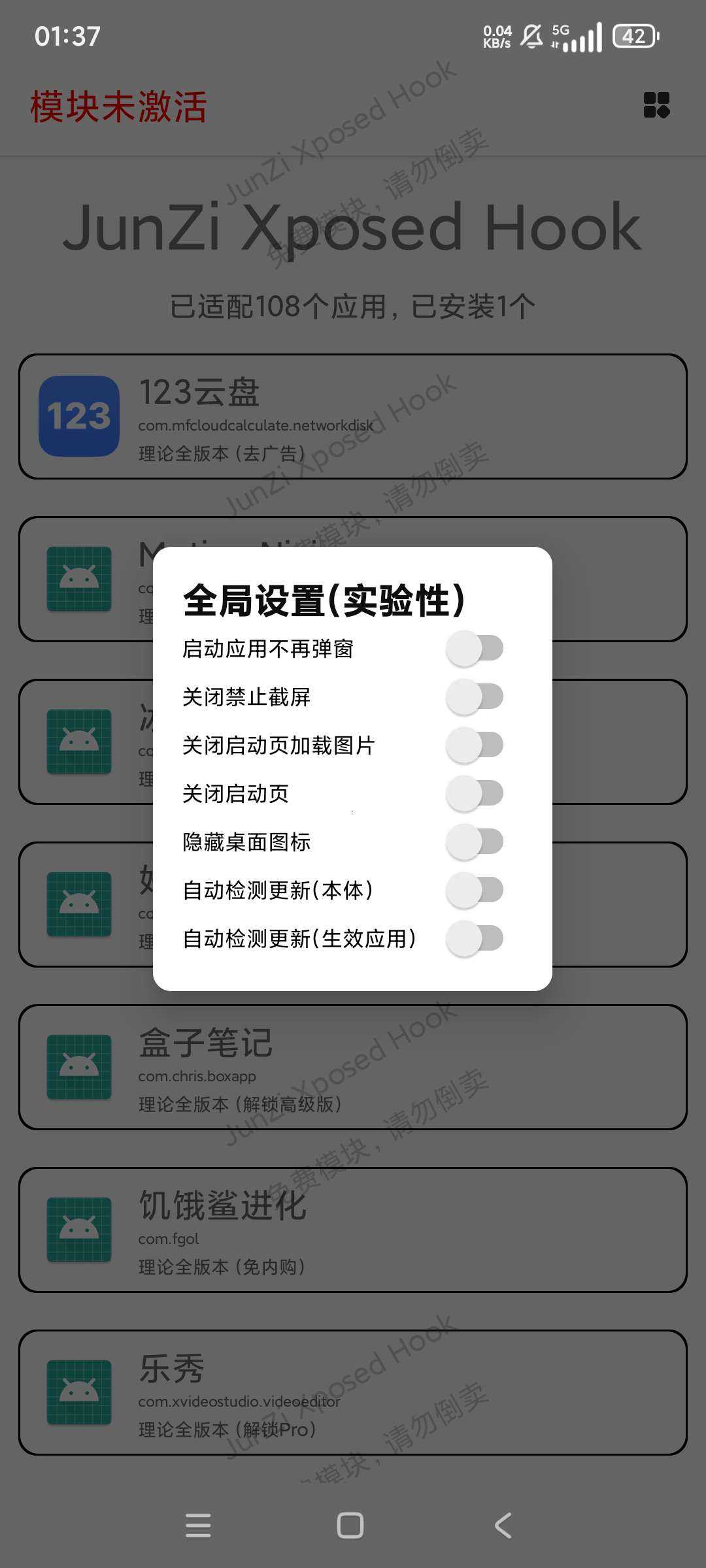The width and height of the screenshot is (706, 1568).
Task: Toggle 隐藏桌面图标 setting
Action: 475,842
